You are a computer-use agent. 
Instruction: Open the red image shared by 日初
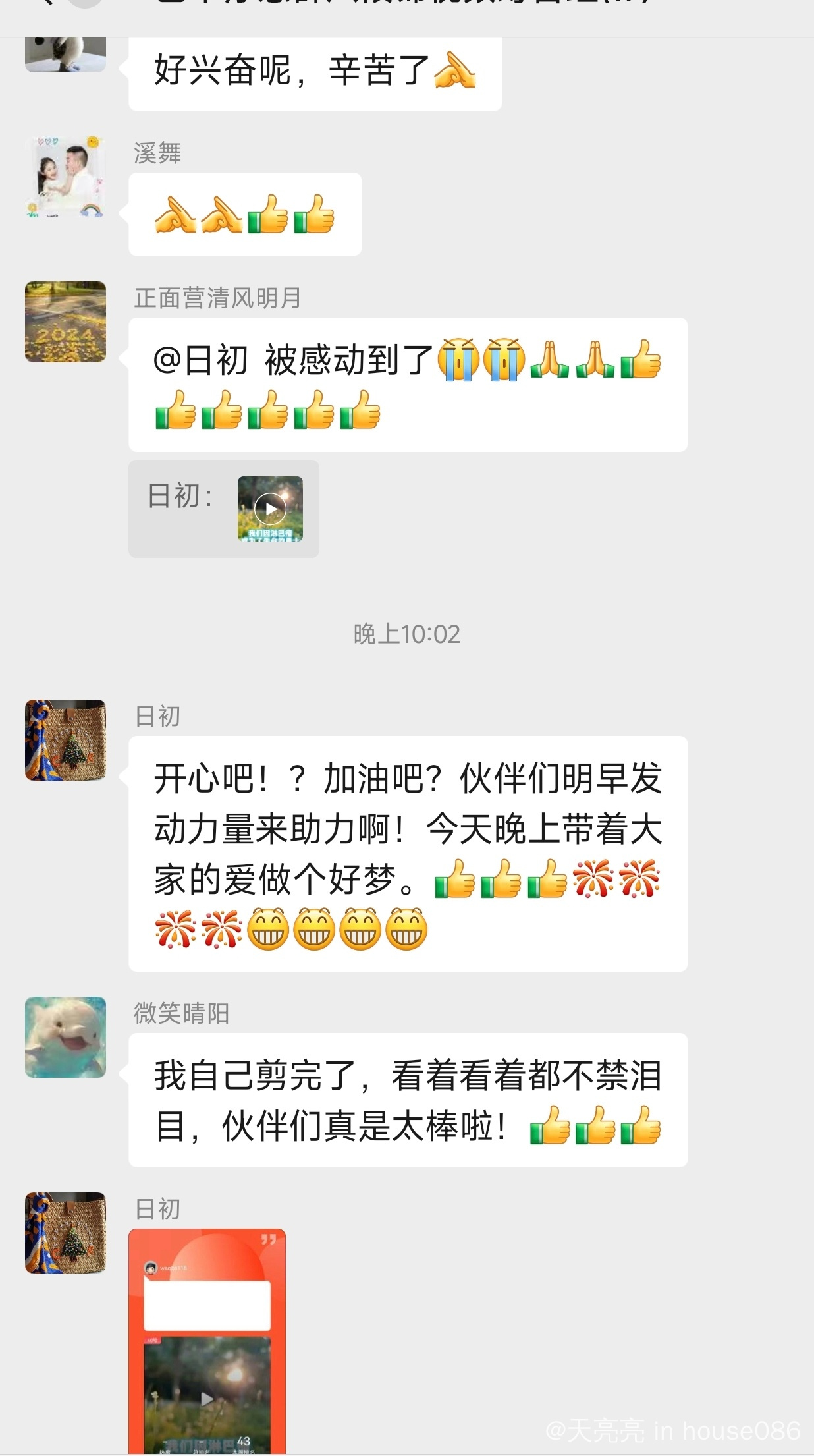tap(207, 1341)
